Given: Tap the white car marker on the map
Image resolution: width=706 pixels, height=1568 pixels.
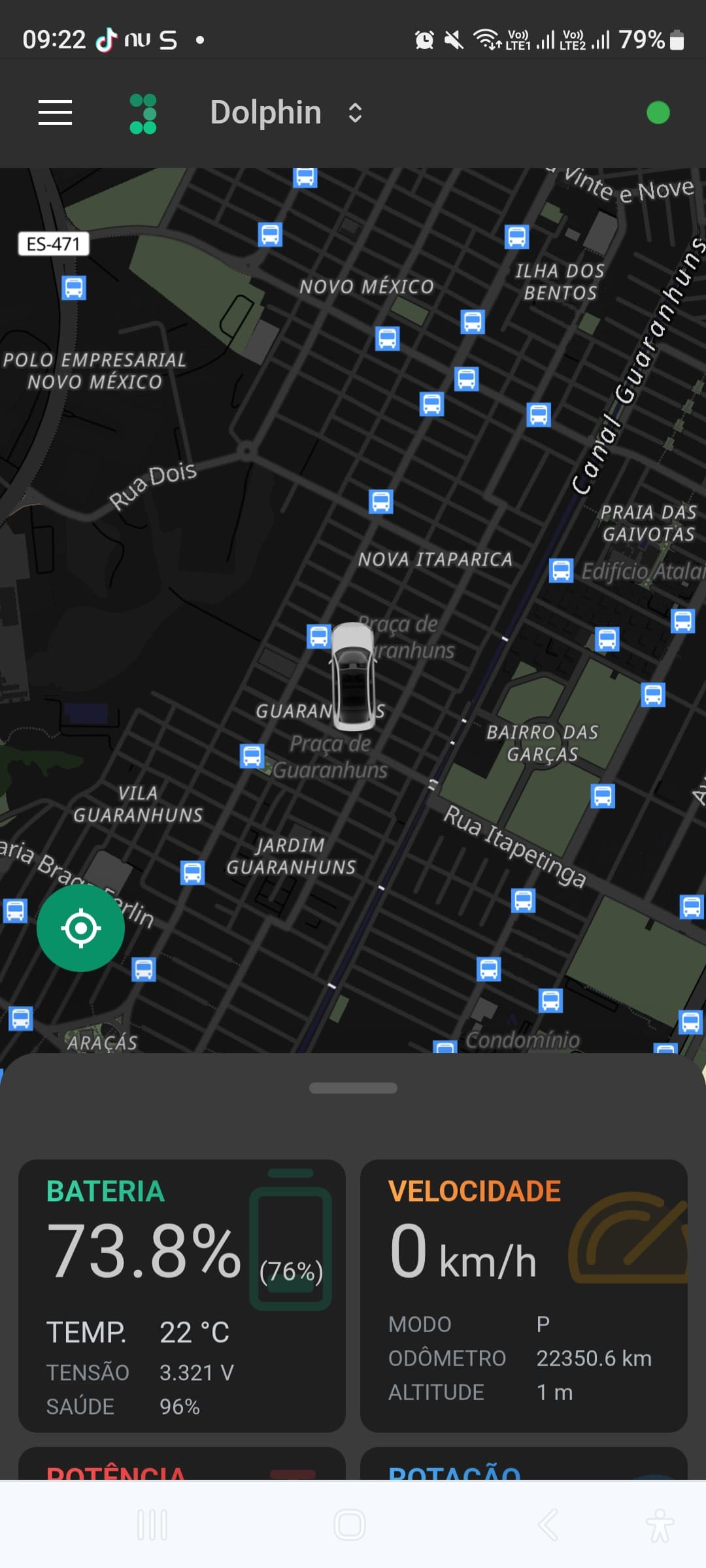Looking at the screenshot, I should coord(353,676).
